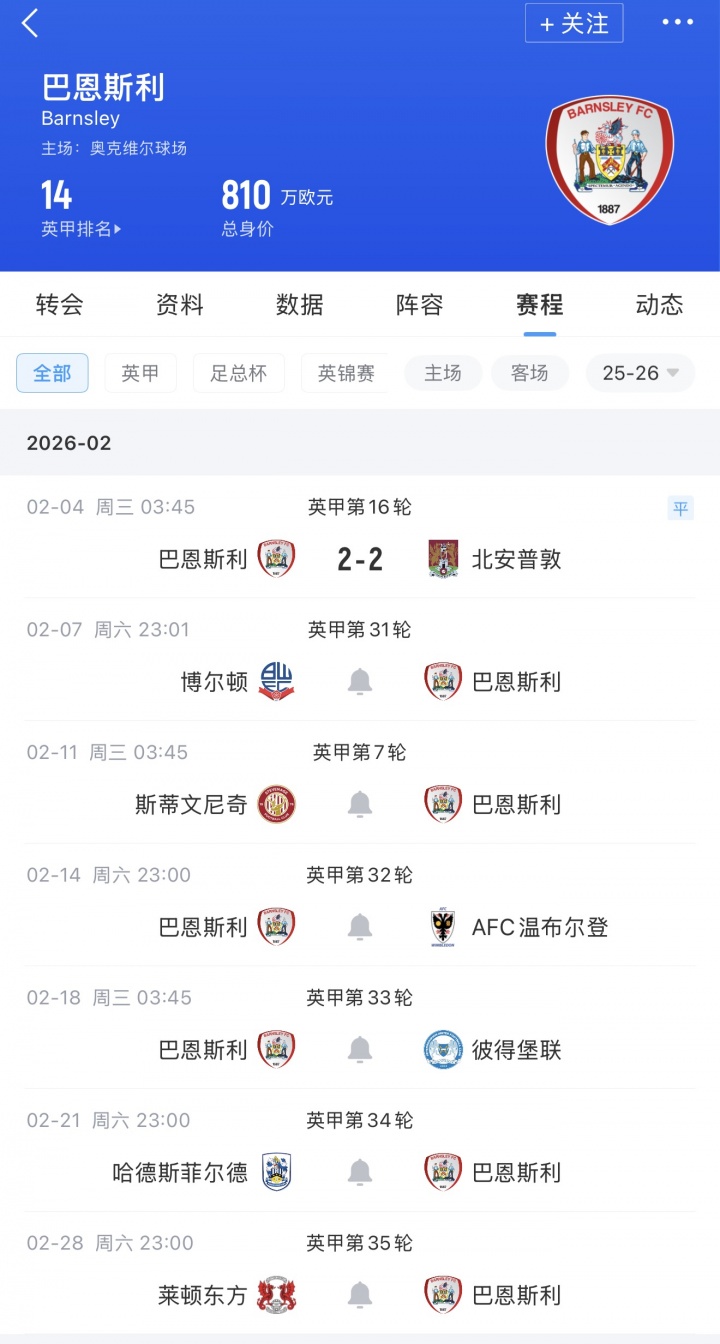Go back using the top-left arrow
720x1344 pixels.
[30, 23]
